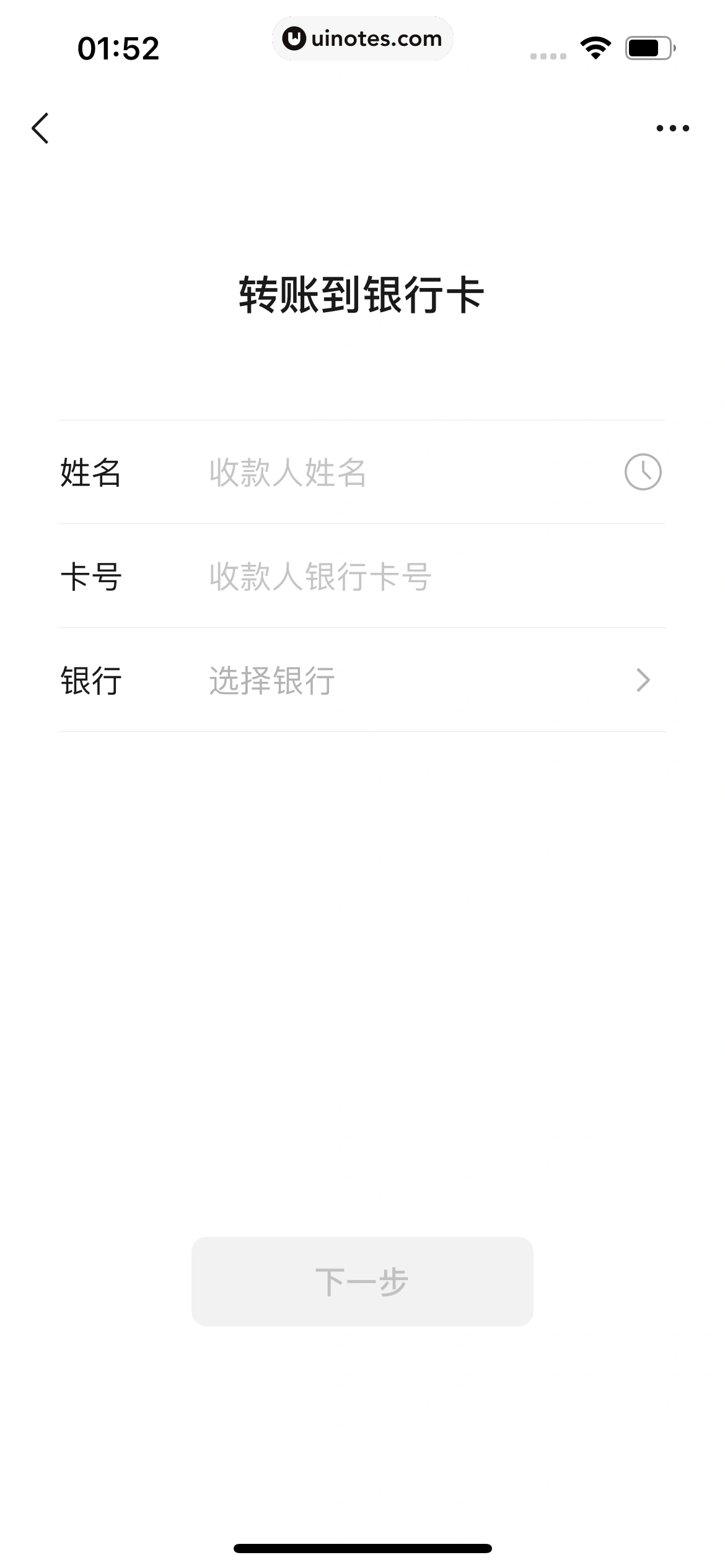Expand the 银行 row to choose a bank
This screenshot has height=1568, width=725.
click(x=362, y=680)
